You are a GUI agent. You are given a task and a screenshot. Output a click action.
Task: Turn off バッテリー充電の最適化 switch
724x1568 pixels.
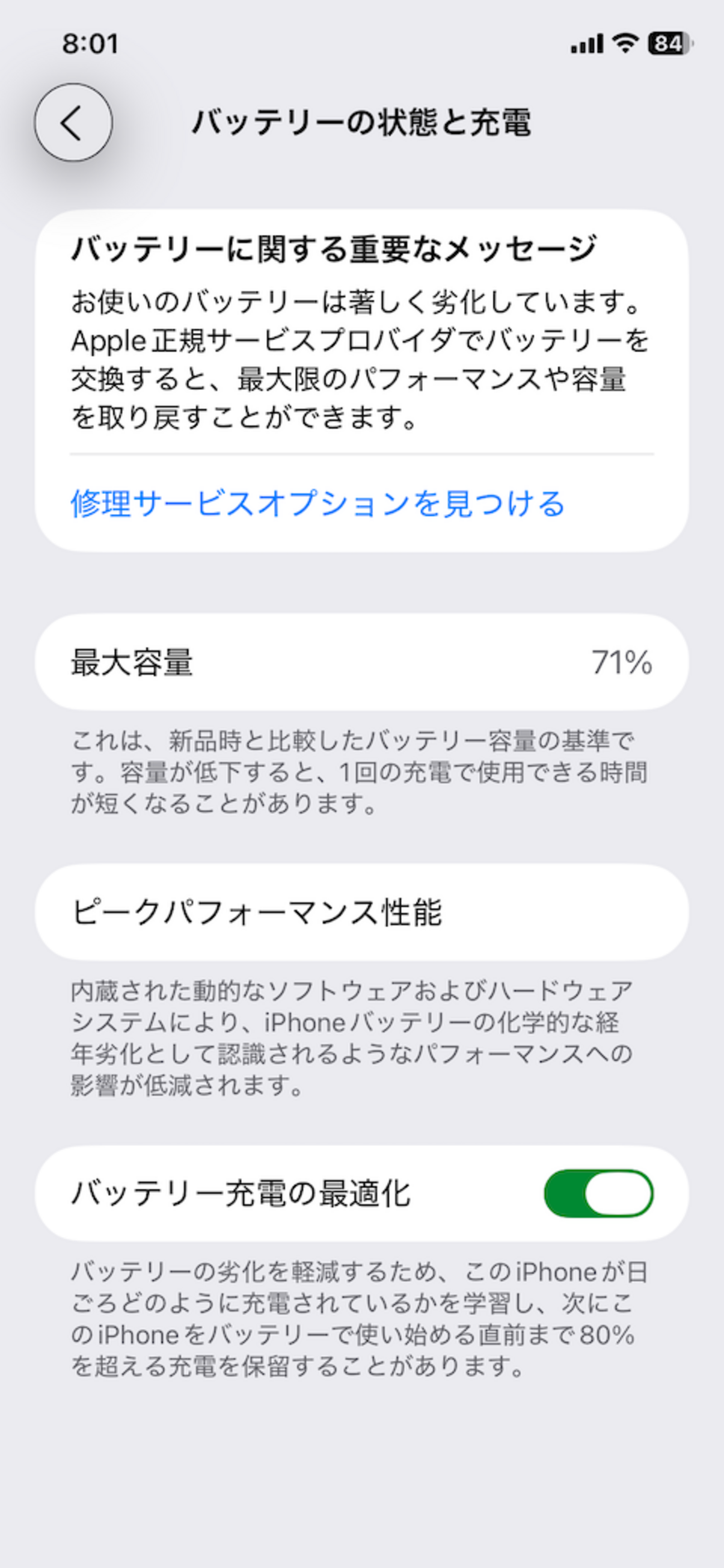pos(598,1193)
